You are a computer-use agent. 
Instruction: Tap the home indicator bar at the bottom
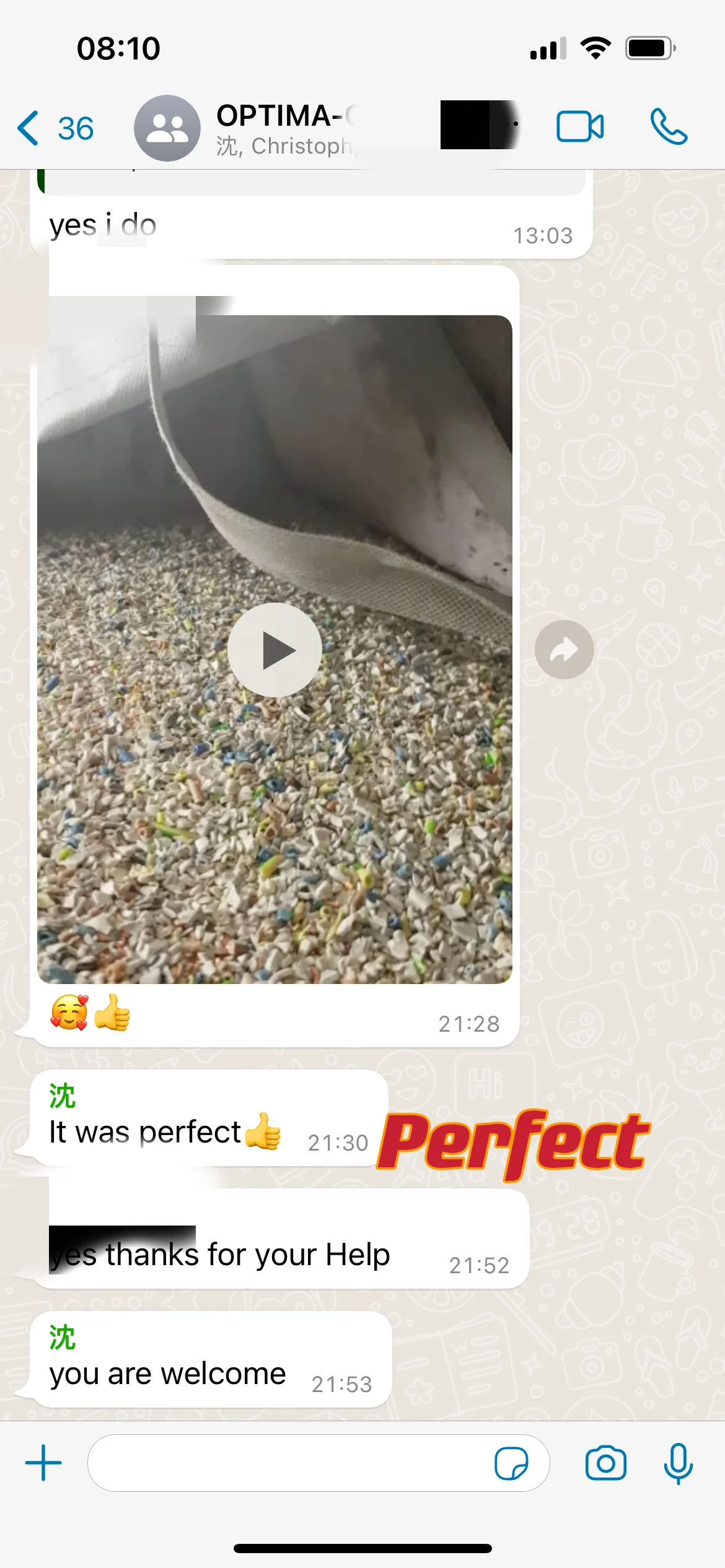tap(362, 1548)
